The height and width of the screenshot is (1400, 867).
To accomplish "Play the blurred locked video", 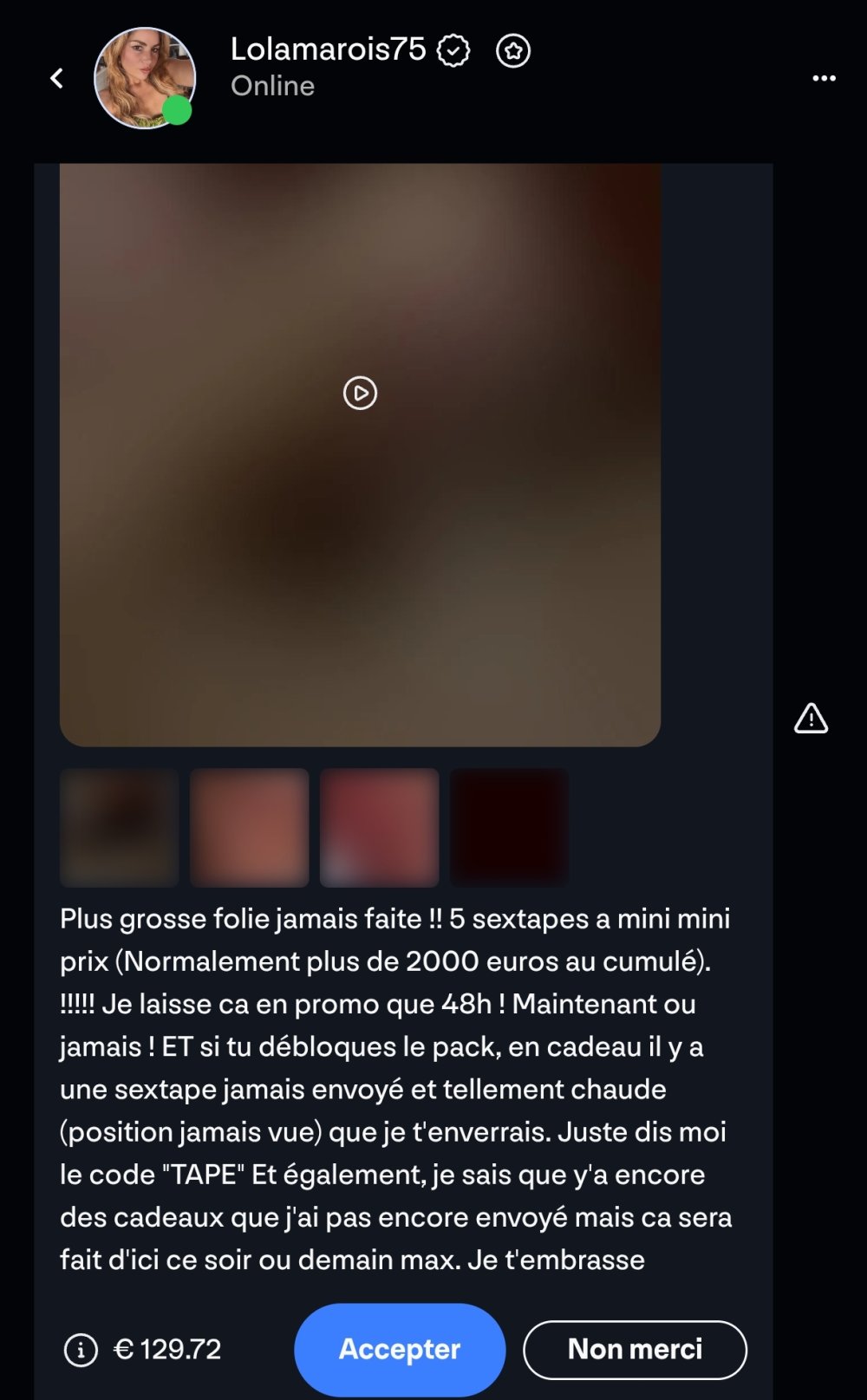I will tap(360, 394).
